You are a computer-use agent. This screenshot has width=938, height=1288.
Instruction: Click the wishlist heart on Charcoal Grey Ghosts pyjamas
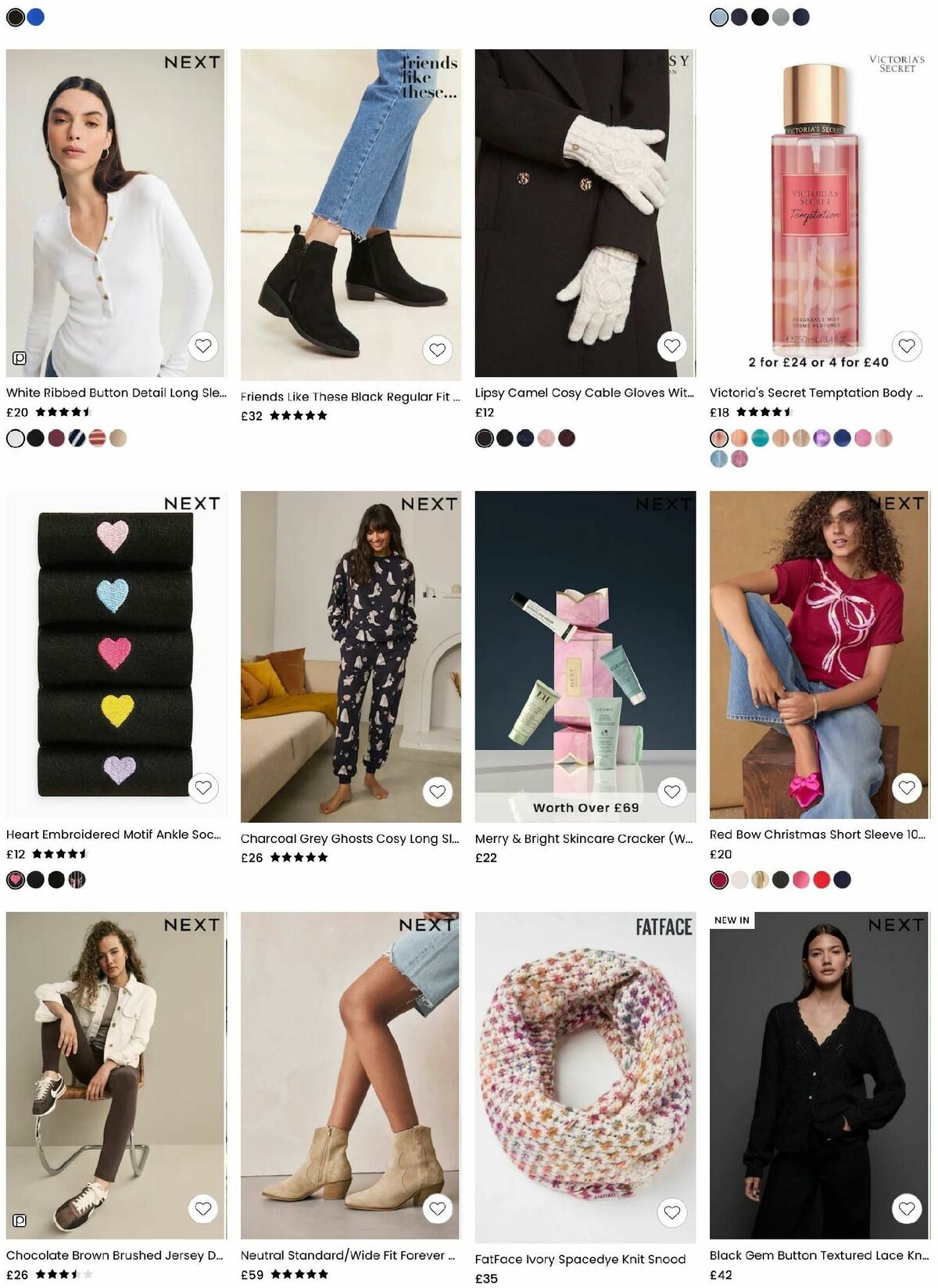tap(437, 790)
